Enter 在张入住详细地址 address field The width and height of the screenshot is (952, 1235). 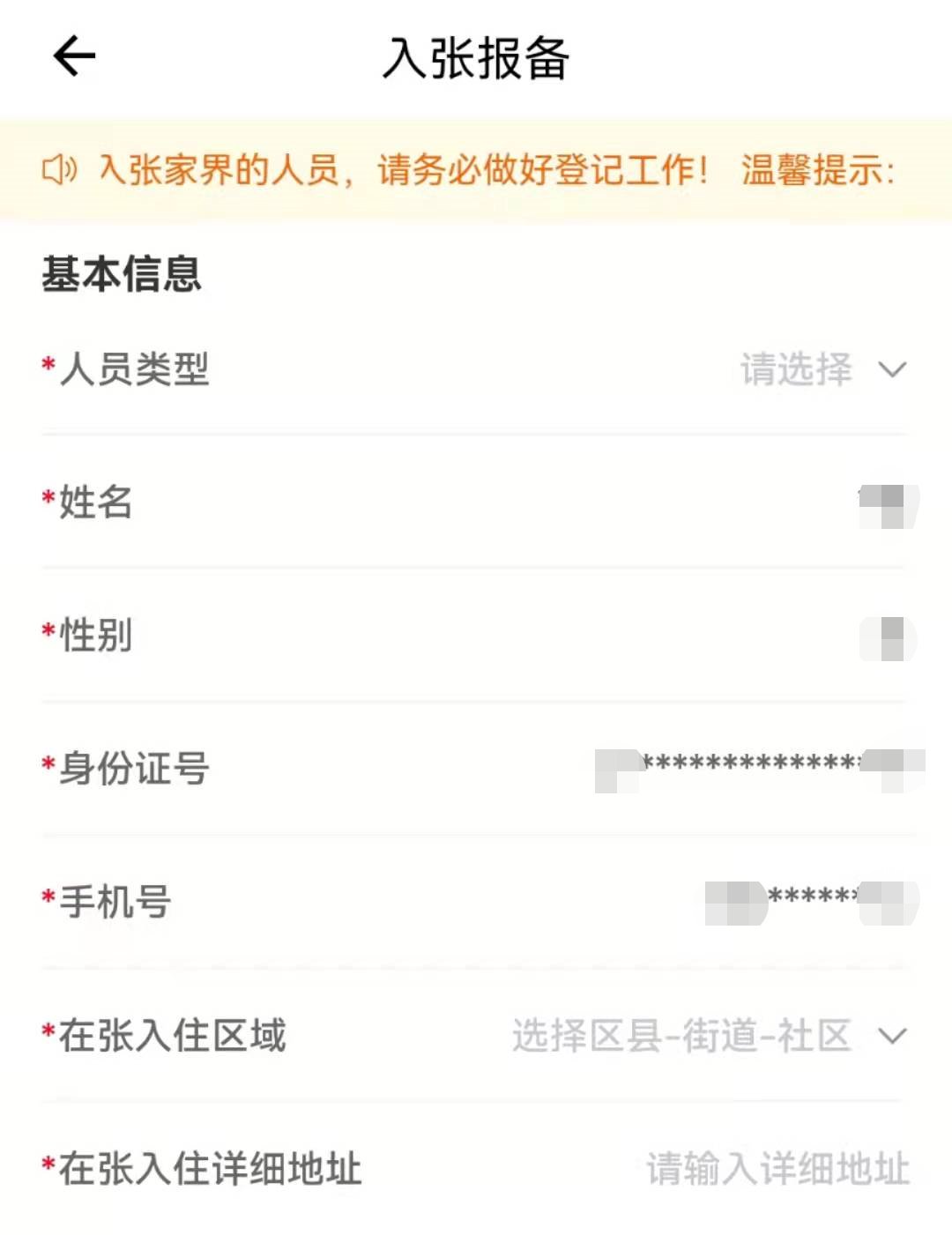(x=777, y=1169)
